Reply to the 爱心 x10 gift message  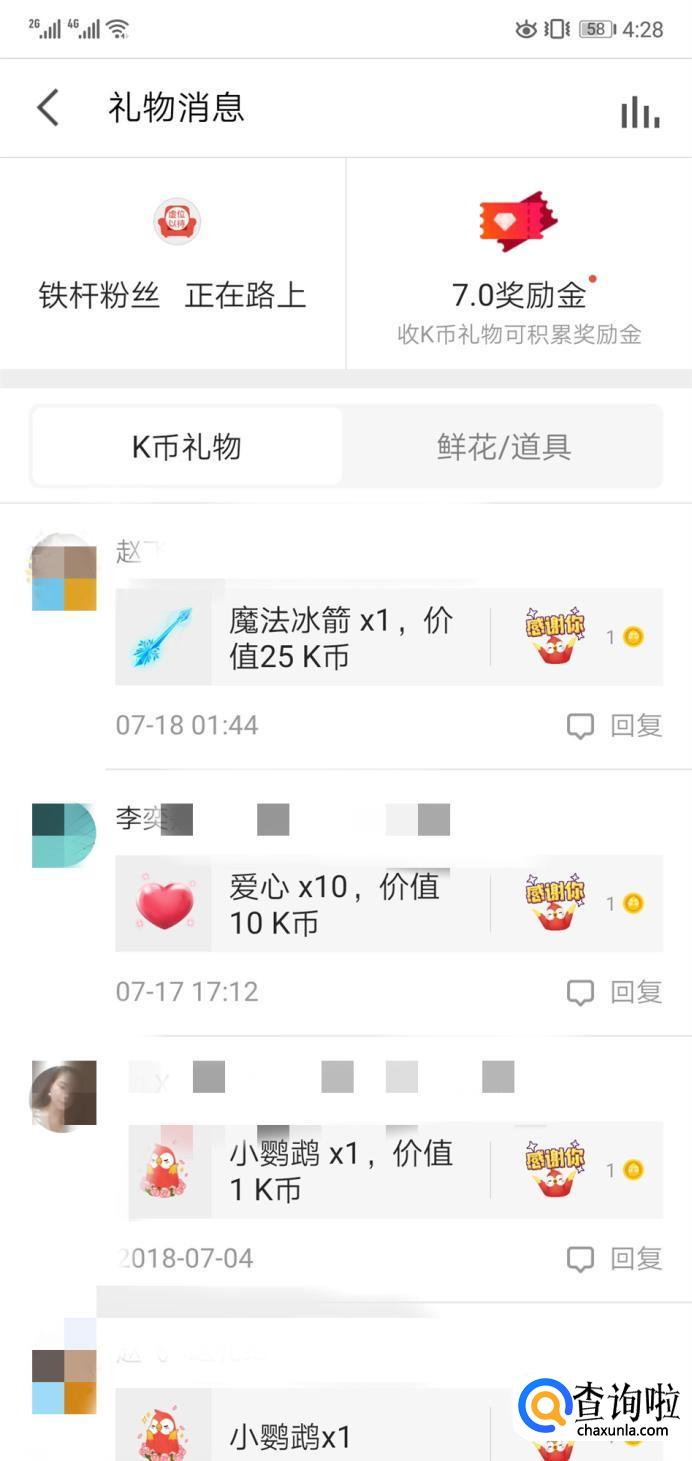(615, 992)
